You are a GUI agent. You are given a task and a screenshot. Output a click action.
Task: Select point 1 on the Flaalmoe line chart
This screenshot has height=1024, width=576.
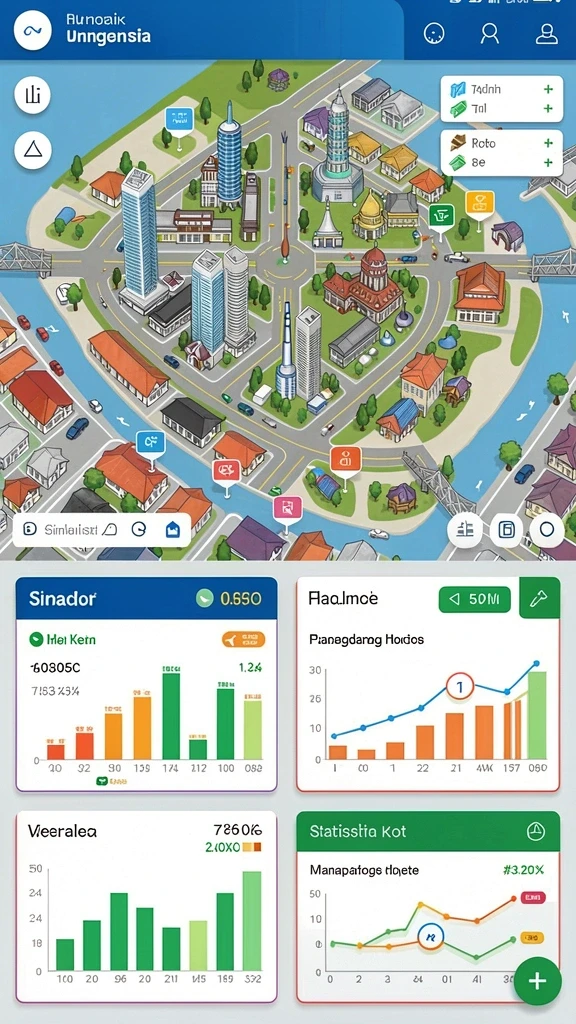click(459, 686)
